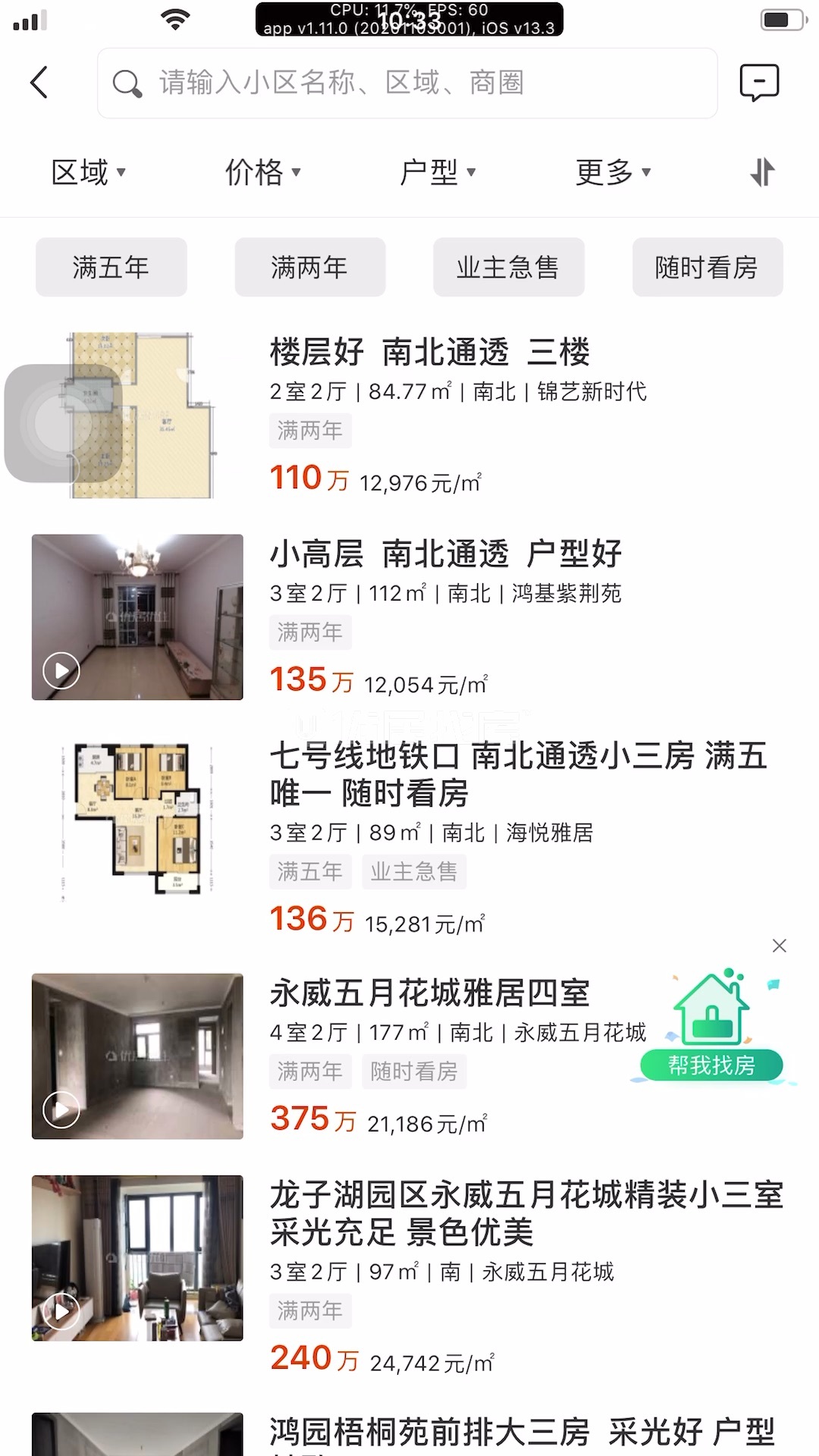Tap the community name search box
This screenshot has width=819, height=1456.
(x=407, y=83)
